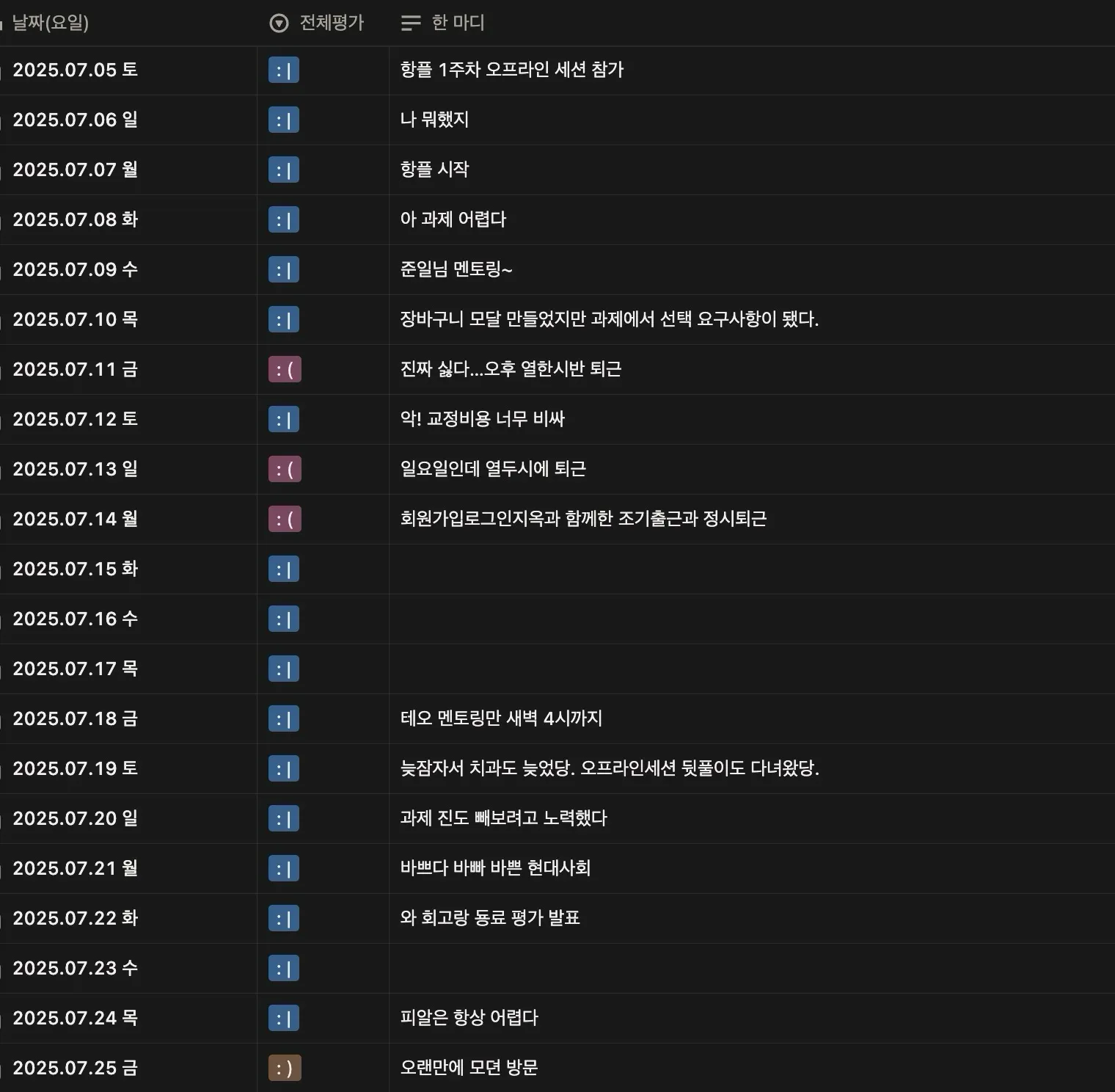1115x1092 pixels.
Task: Open the 2025.07.21 월 entry
Action: pos(75,868)
